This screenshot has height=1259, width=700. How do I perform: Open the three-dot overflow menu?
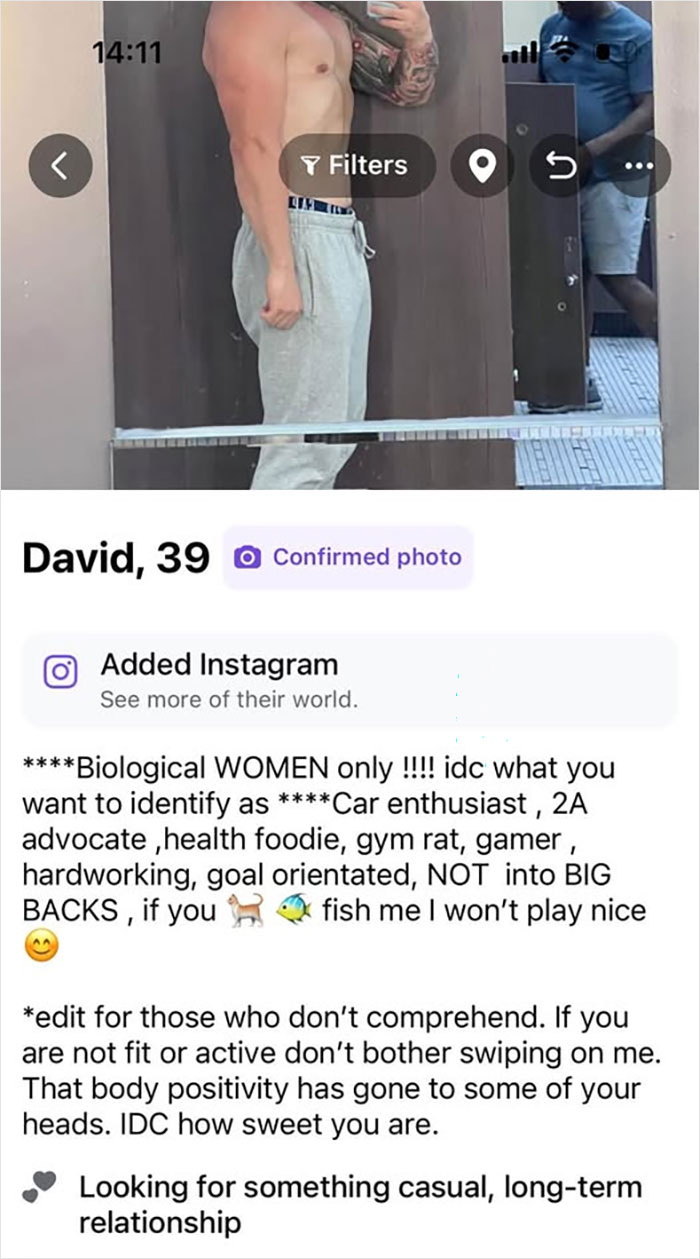pos(640,166)
